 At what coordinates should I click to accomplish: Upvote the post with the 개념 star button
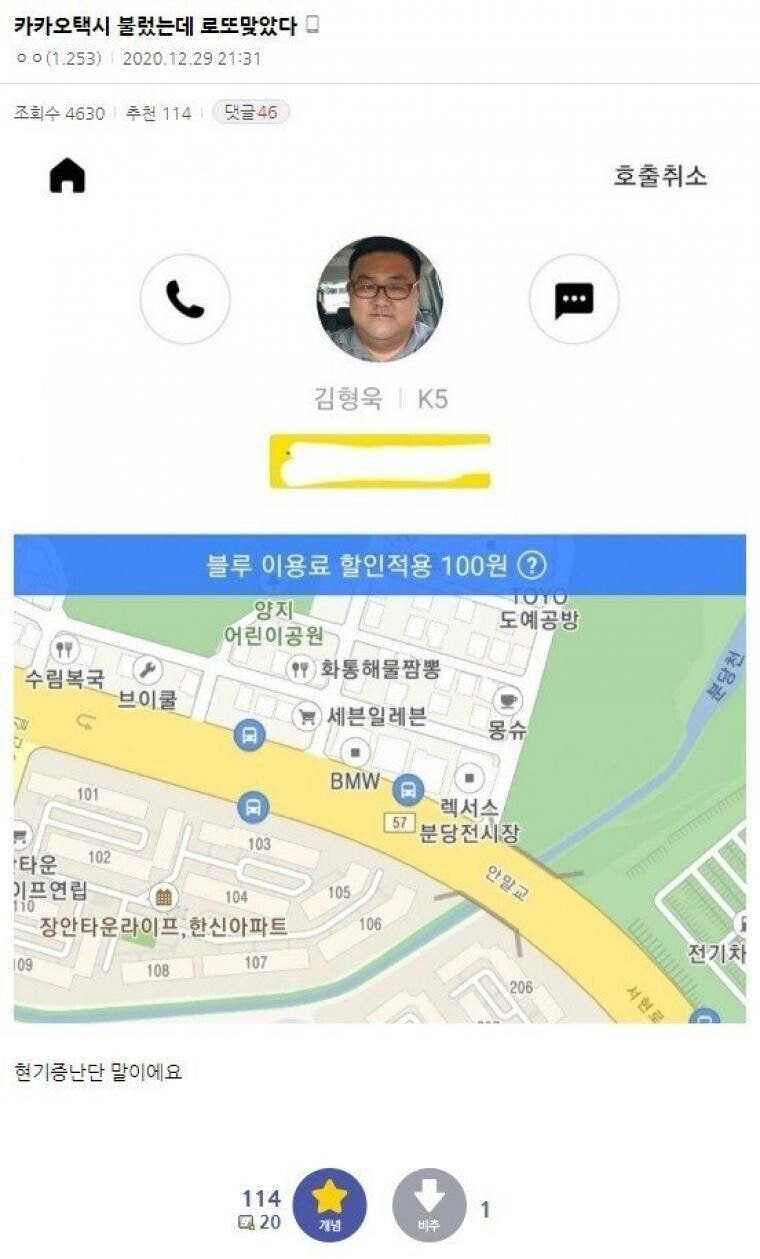[330, 1205]
